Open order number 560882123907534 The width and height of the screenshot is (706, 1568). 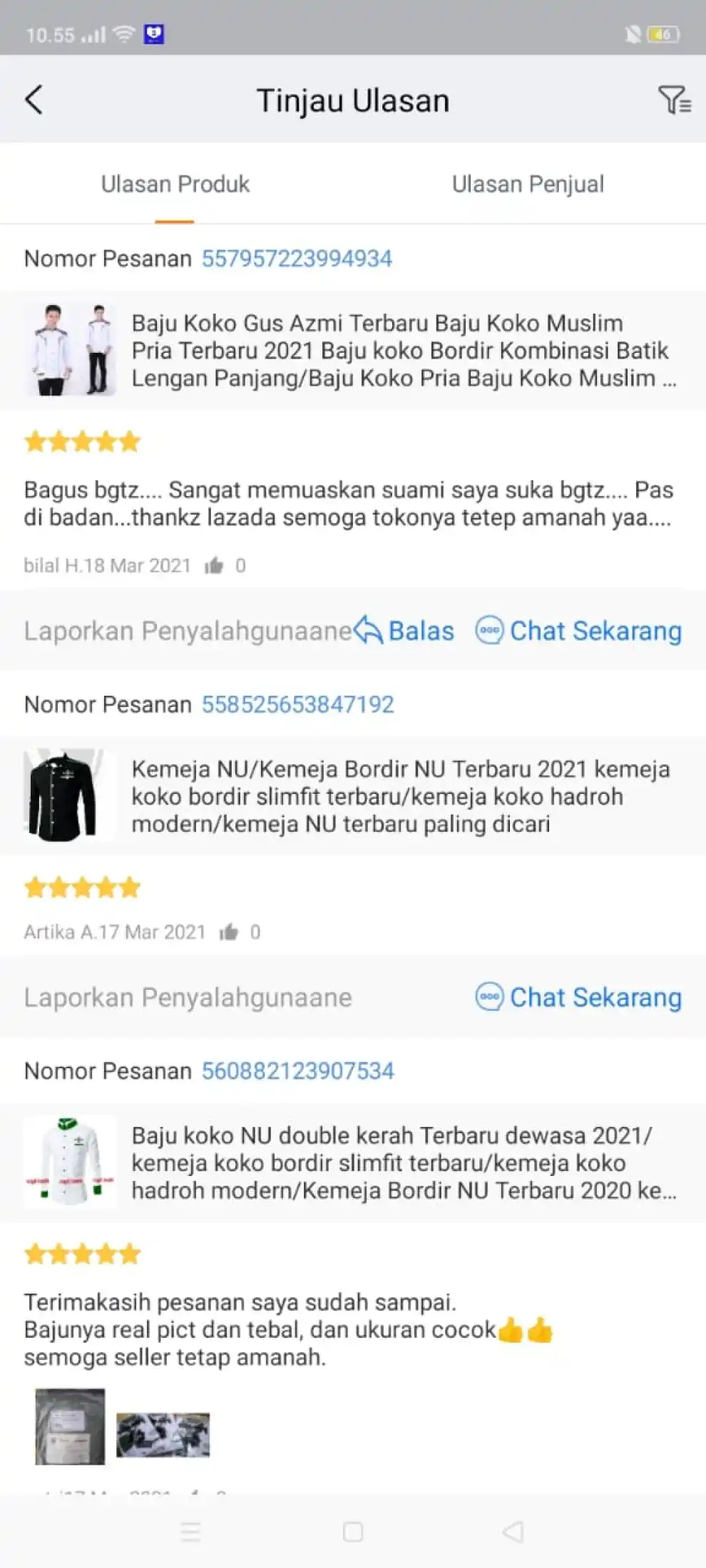(x=297, y=1071)
